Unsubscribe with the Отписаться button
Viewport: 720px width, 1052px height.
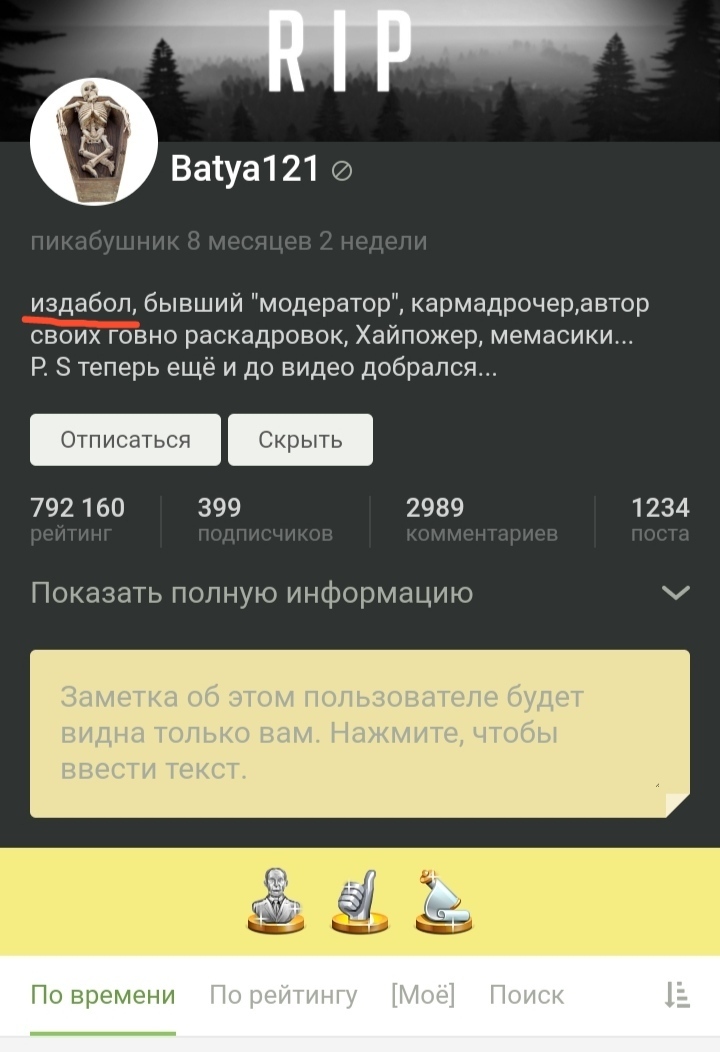[125, 440]
